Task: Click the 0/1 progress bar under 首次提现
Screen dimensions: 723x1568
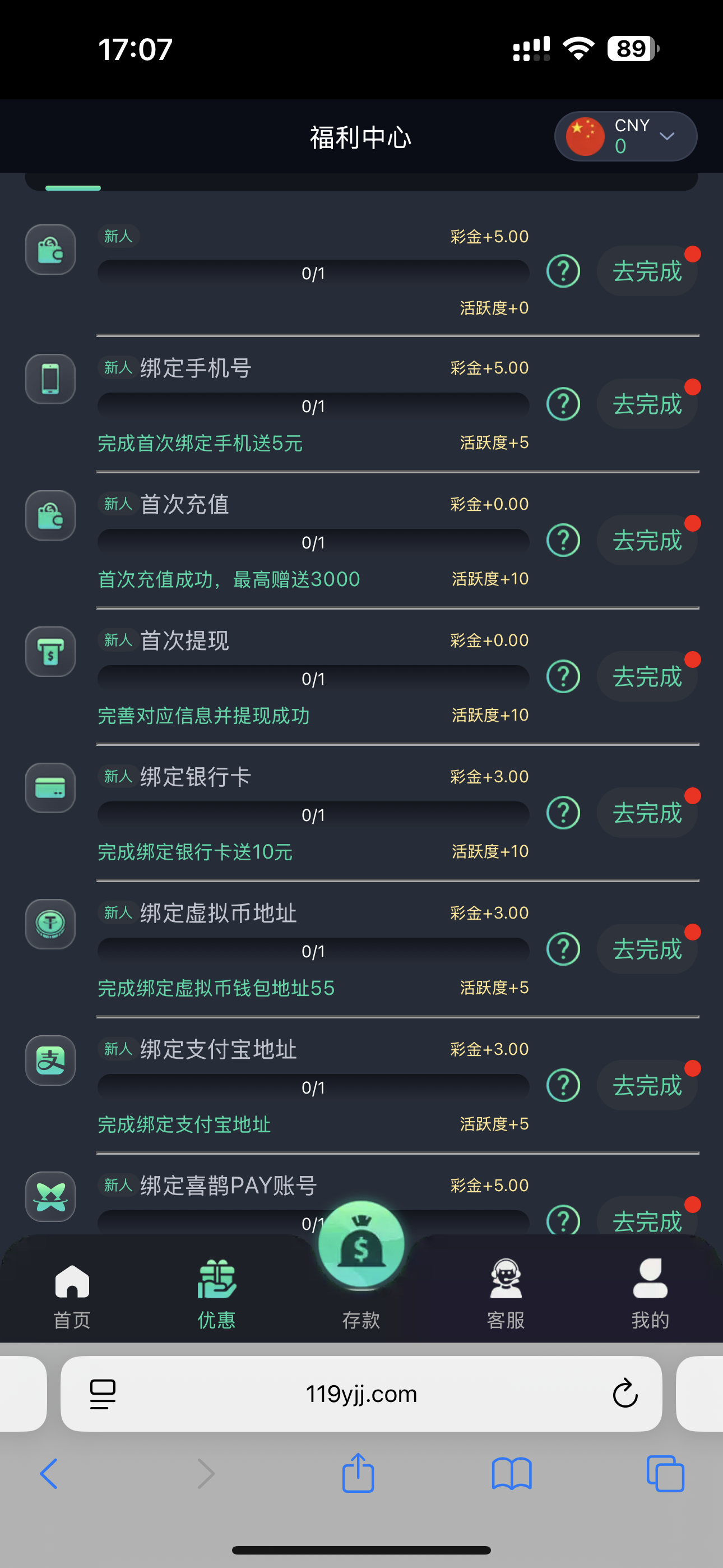Action: click(x=313, y=677)
